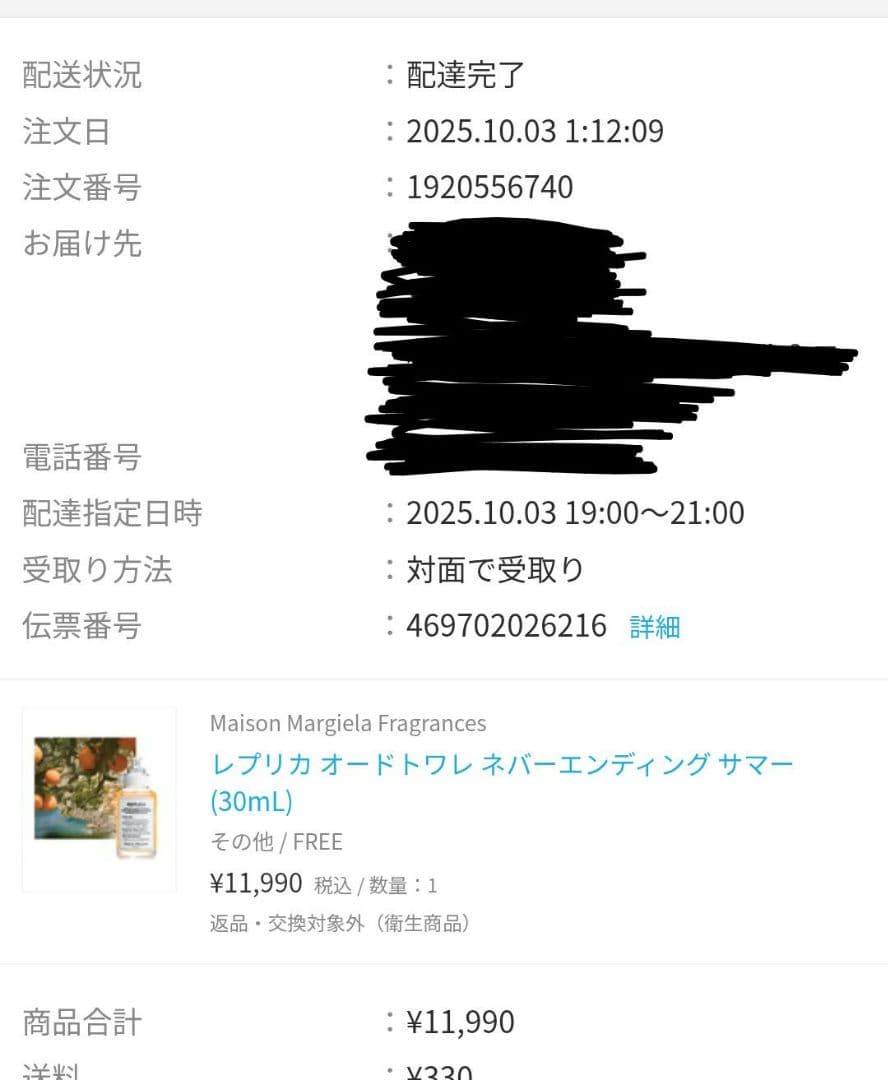Click the tracking number 469702026216
This screenshot has width=888, height=1080.
pos(505,626)
